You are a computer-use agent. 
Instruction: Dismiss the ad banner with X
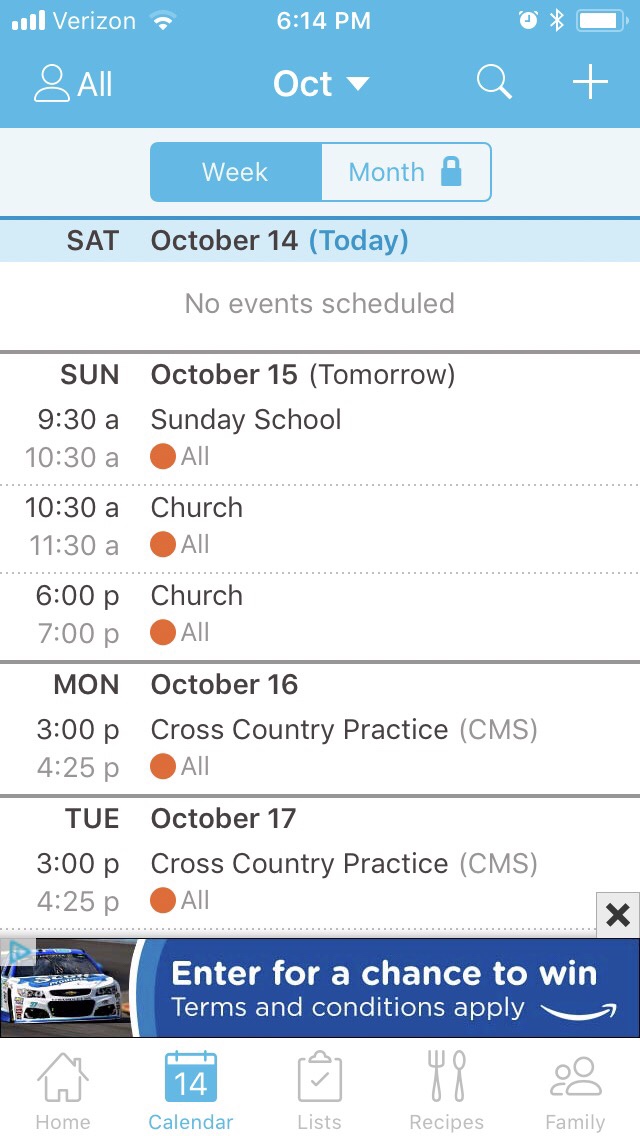(617, 914)
